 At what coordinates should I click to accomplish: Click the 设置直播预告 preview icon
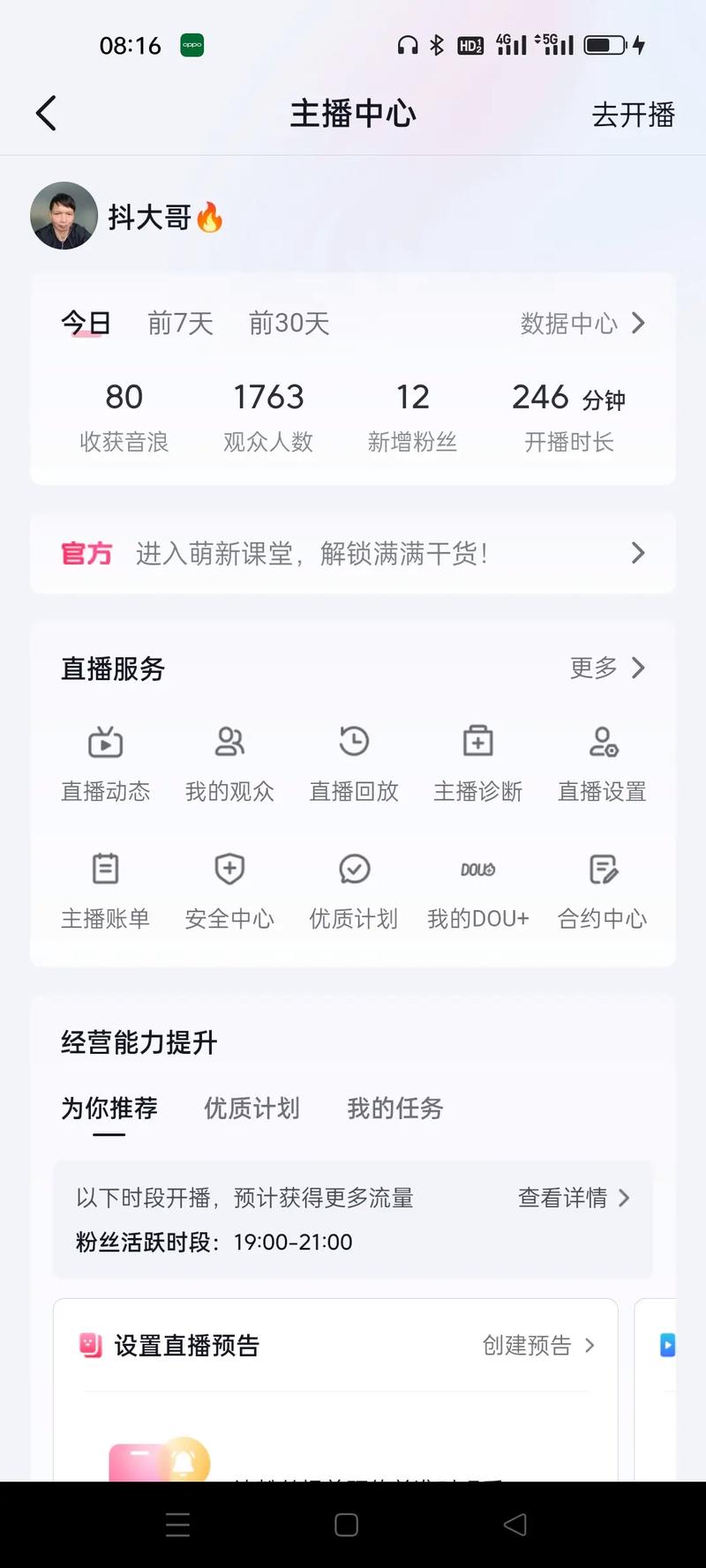(x=91, y=1344)
